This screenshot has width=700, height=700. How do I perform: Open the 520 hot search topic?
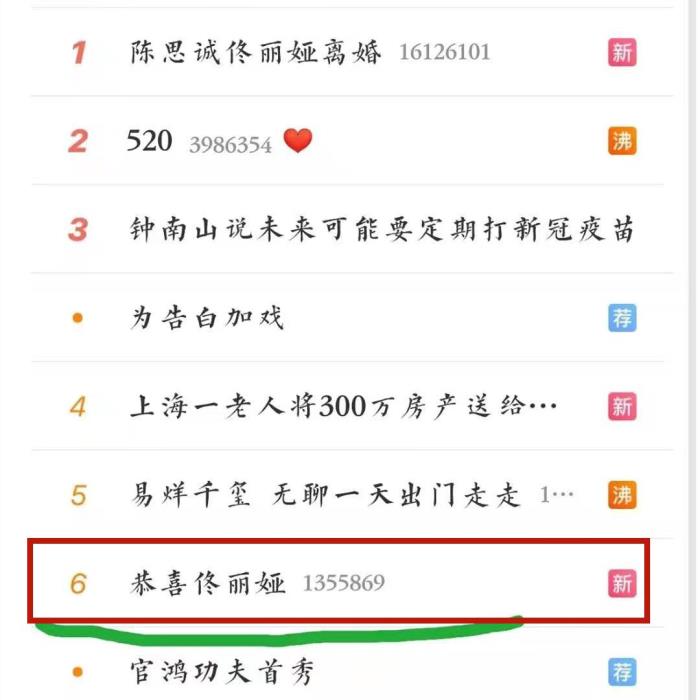[x=150, y=141]
